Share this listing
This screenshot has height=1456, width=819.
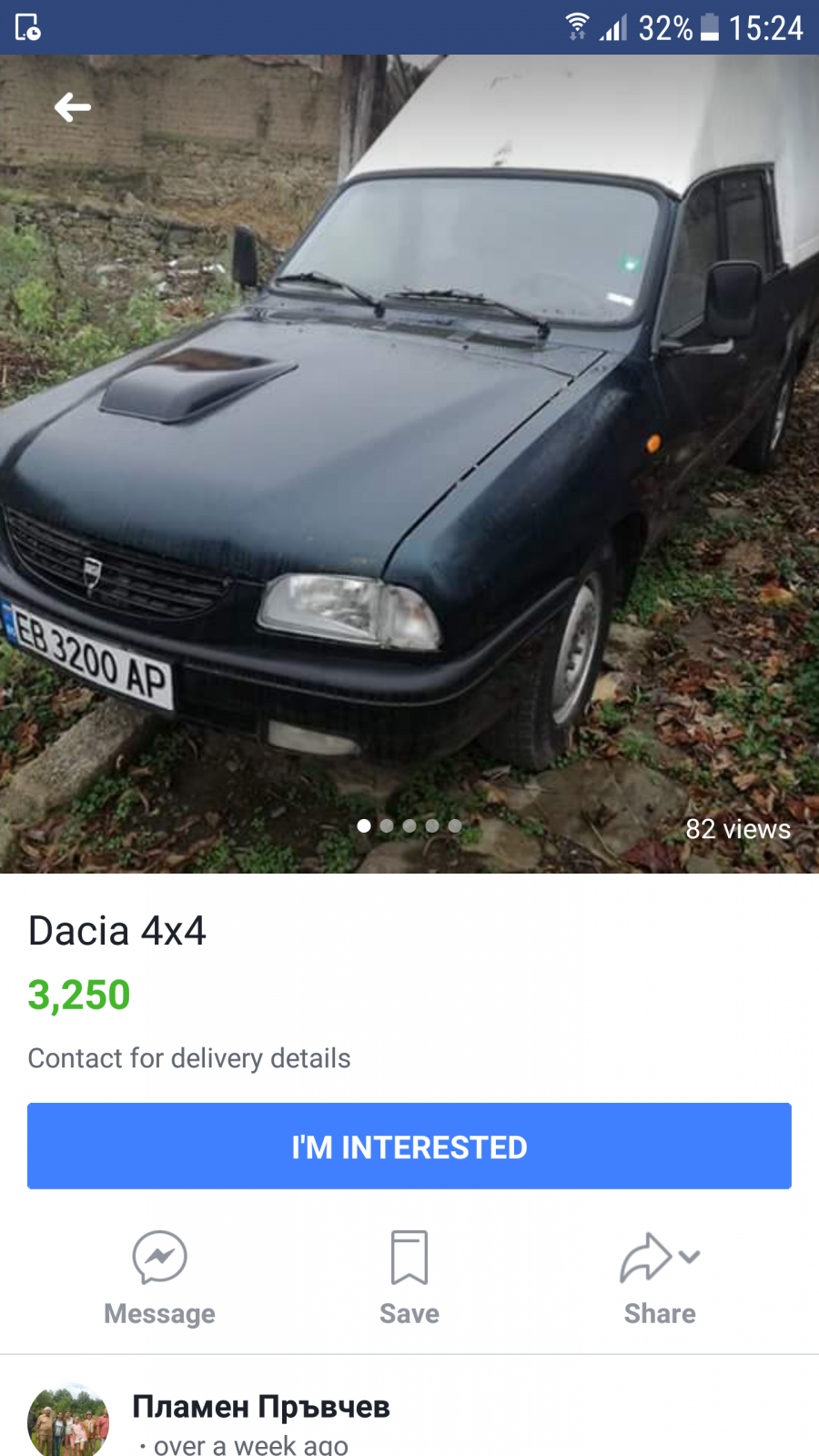point(660,1279)
